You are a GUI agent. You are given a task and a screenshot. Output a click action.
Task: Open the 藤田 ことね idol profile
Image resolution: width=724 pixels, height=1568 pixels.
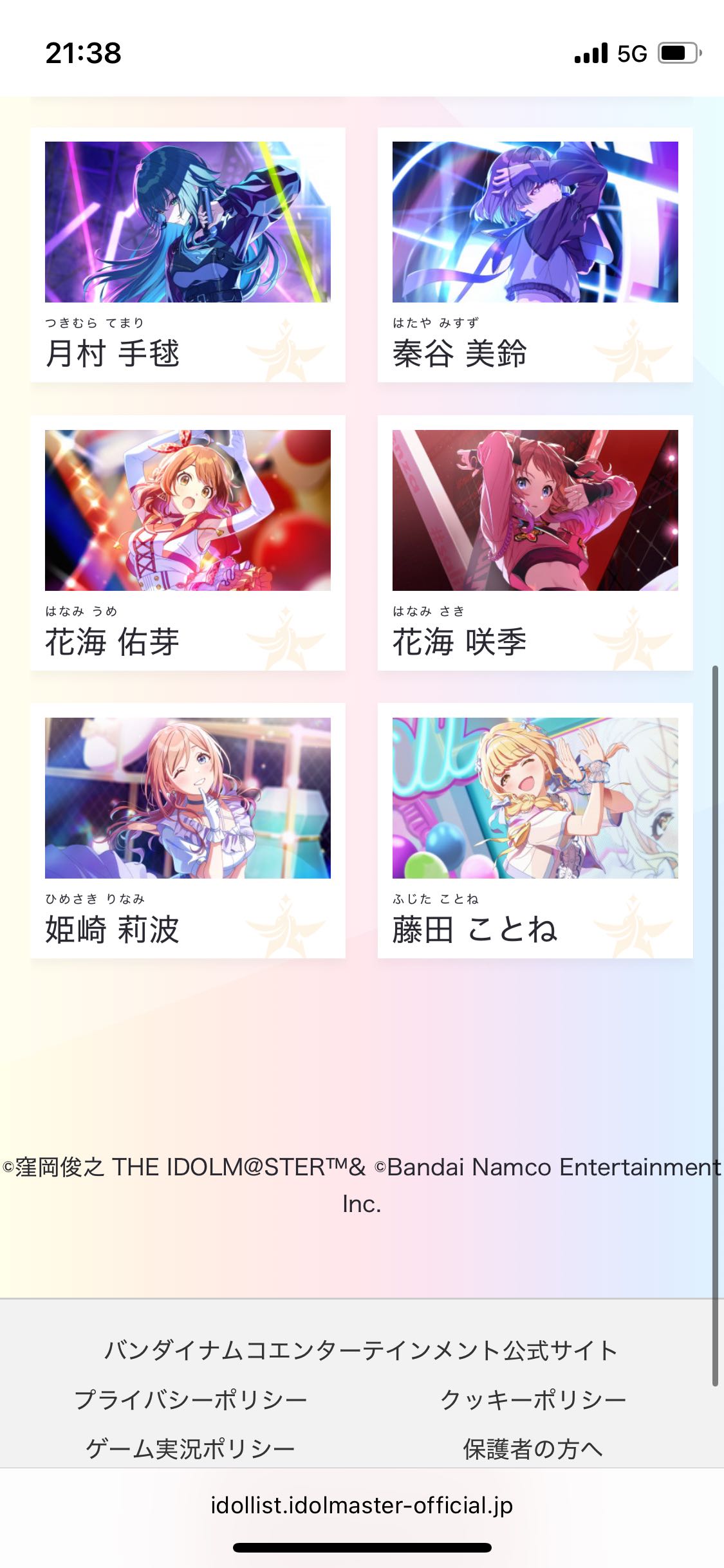tap(535, 830)
